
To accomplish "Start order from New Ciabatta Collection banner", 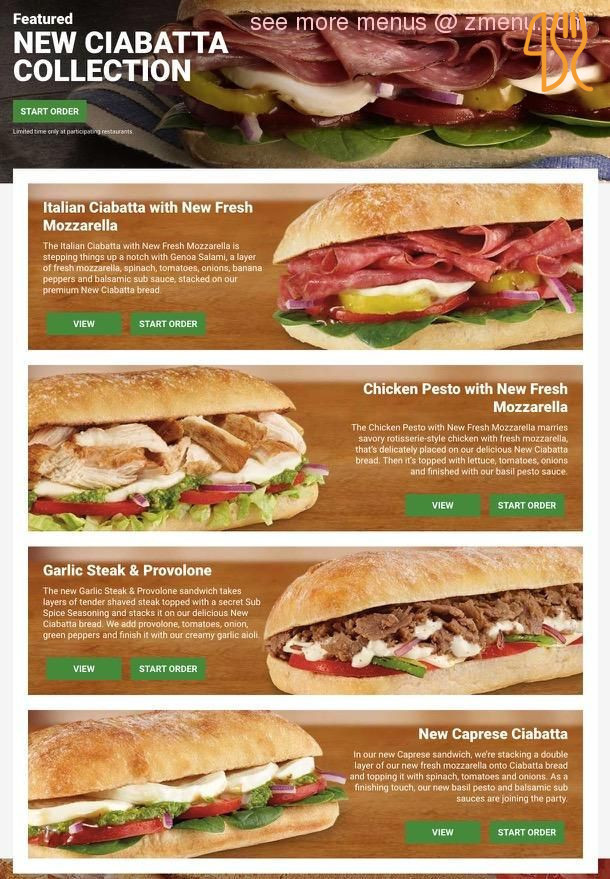I will [49, 112].
